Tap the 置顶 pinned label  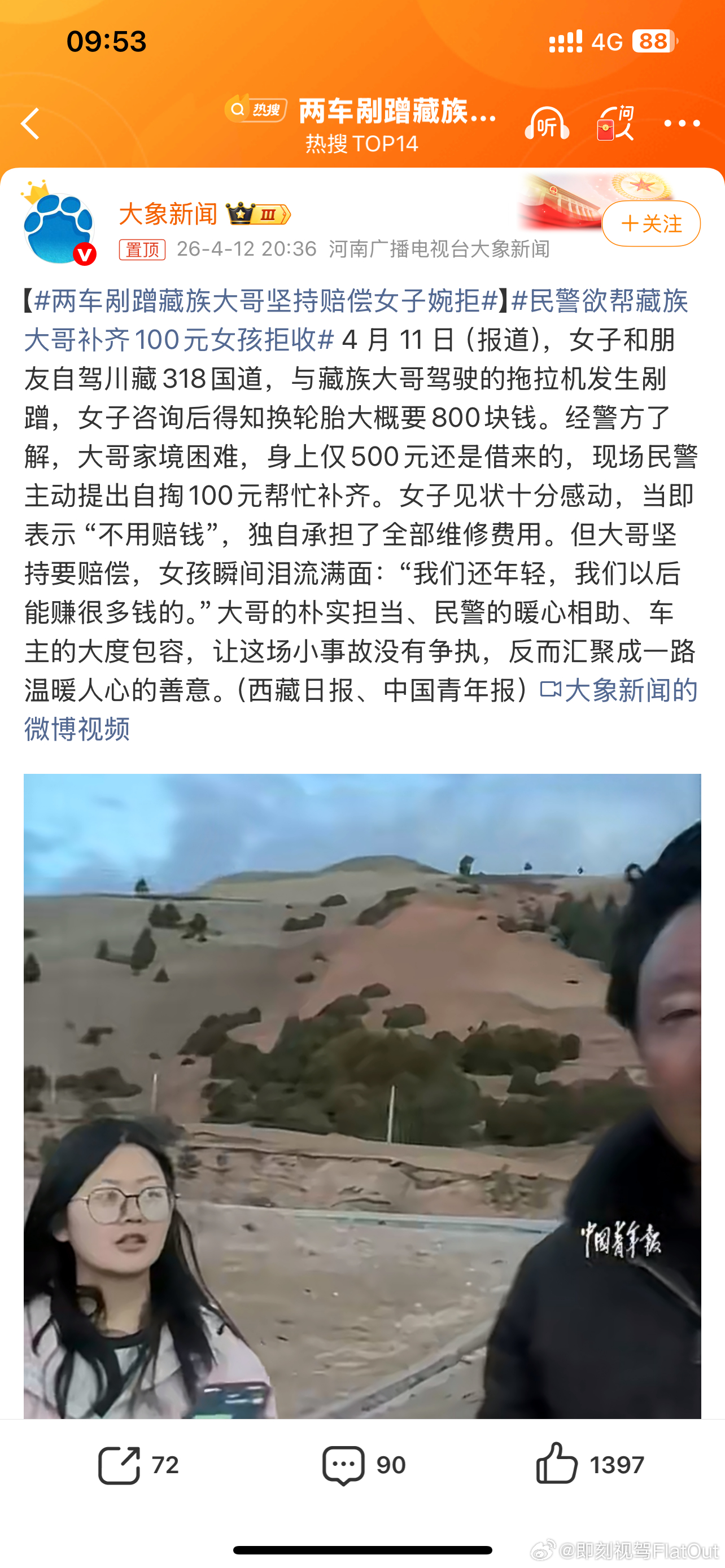click(142, 249)
